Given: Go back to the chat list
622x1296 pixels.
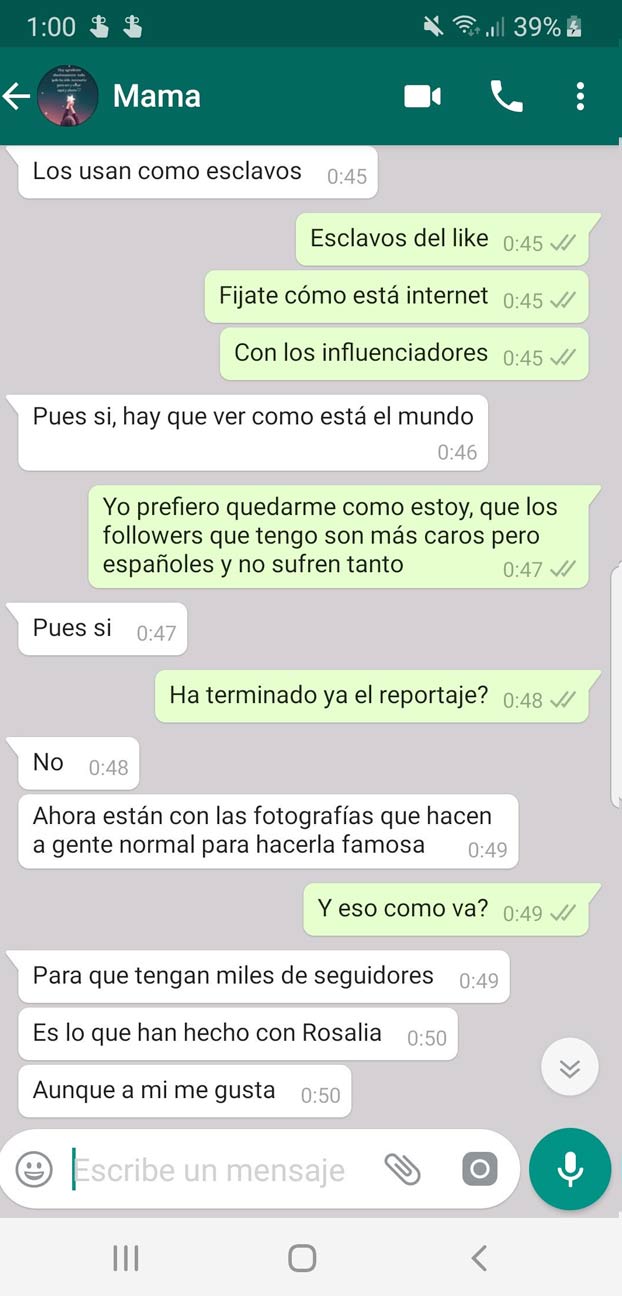Looking at the screenshot, I should [x=16, y=96].
